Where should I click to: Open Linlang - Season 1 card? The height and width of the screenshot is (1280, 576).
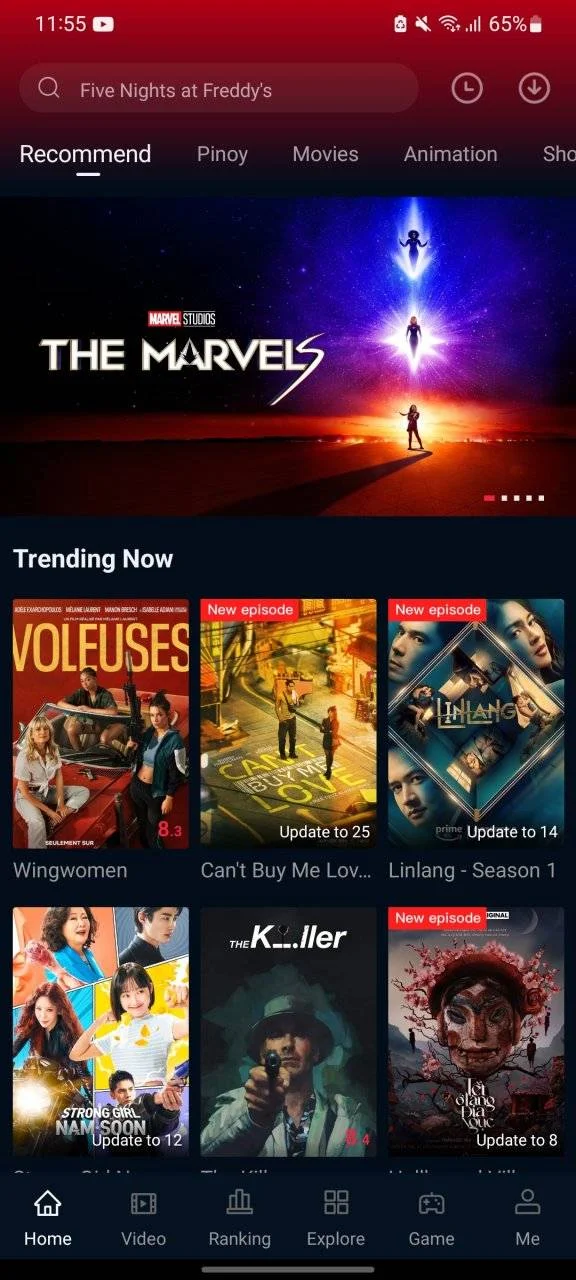(476, 724)
